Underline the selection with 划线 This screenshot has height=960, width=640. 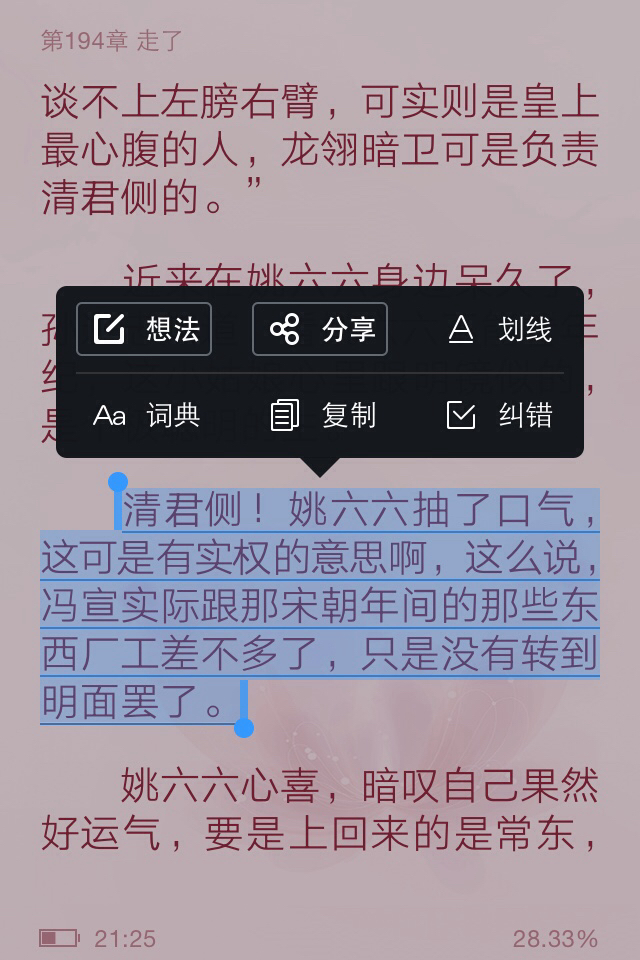[x=498, y=329]
